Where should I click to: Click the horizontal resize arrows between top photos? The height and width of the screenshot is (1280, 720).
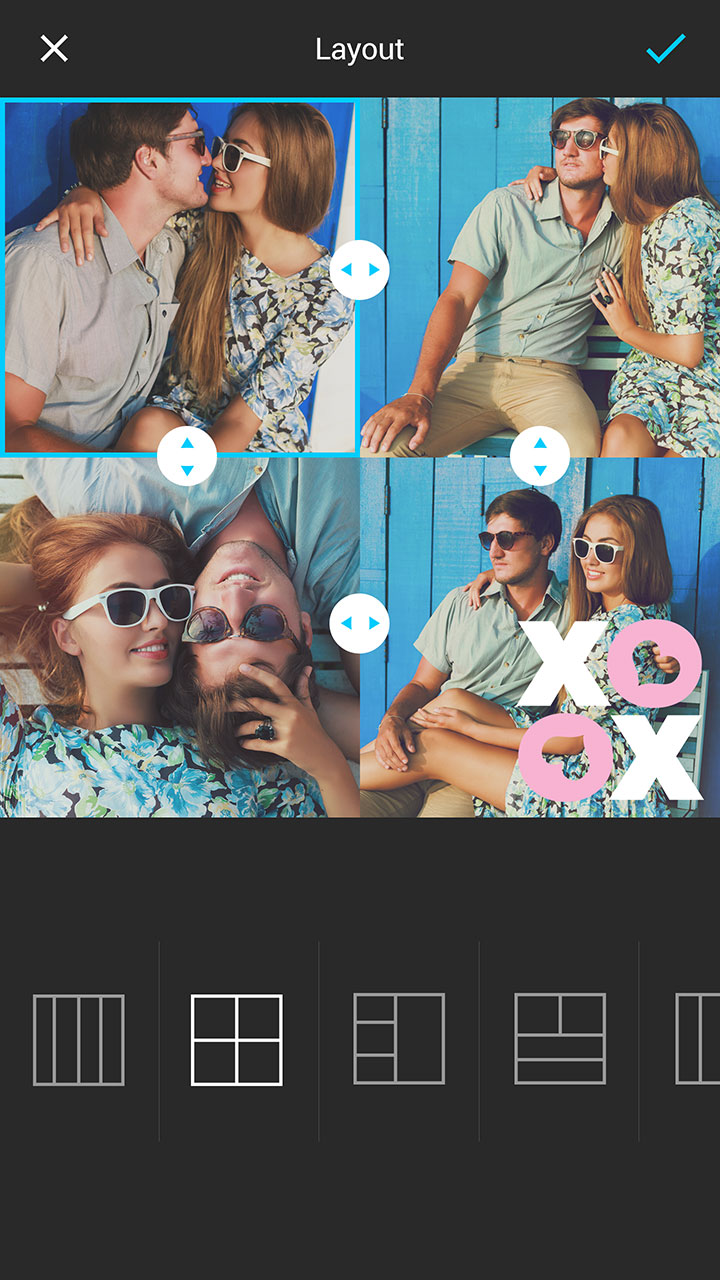tap(362, 268)
